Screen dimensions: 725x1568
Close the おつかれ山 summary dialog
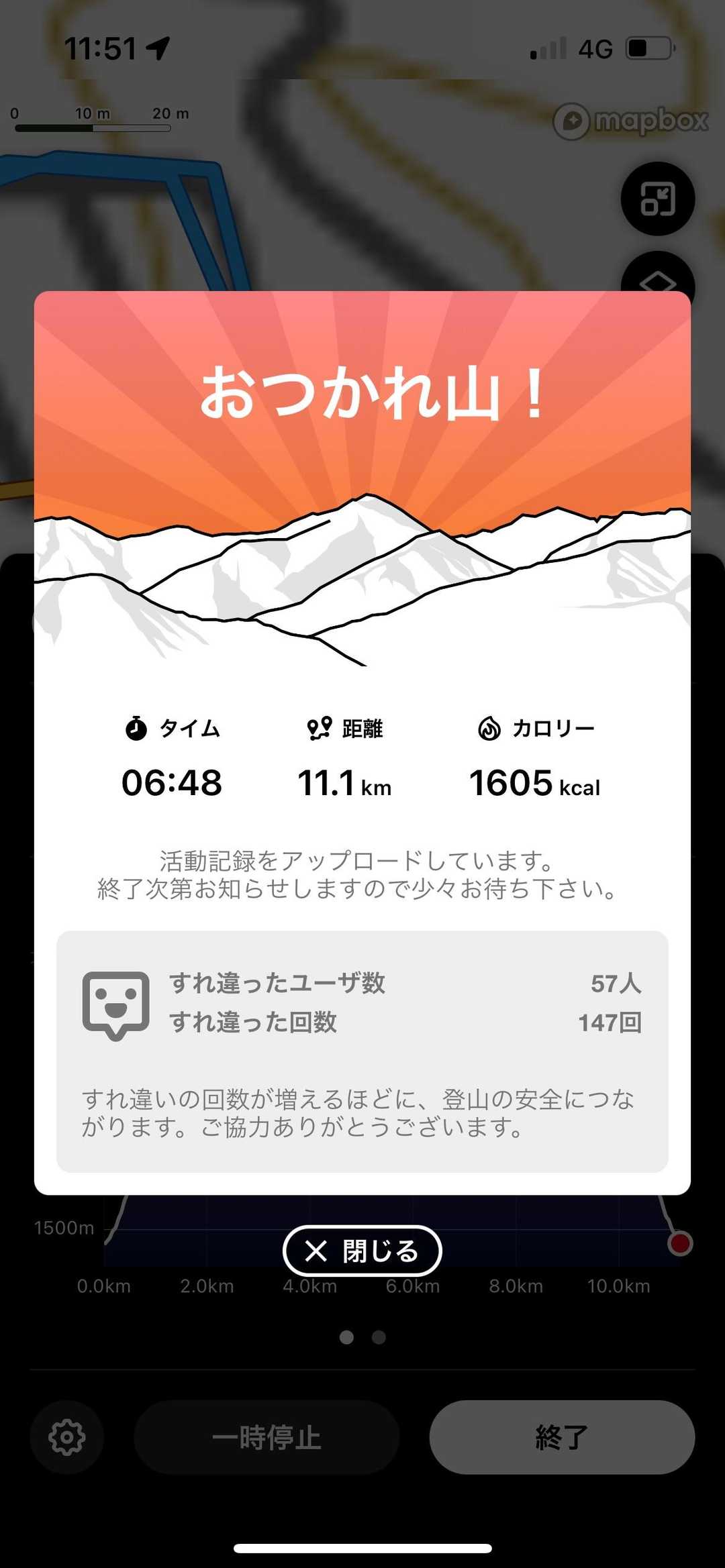tap(362, 1251)
